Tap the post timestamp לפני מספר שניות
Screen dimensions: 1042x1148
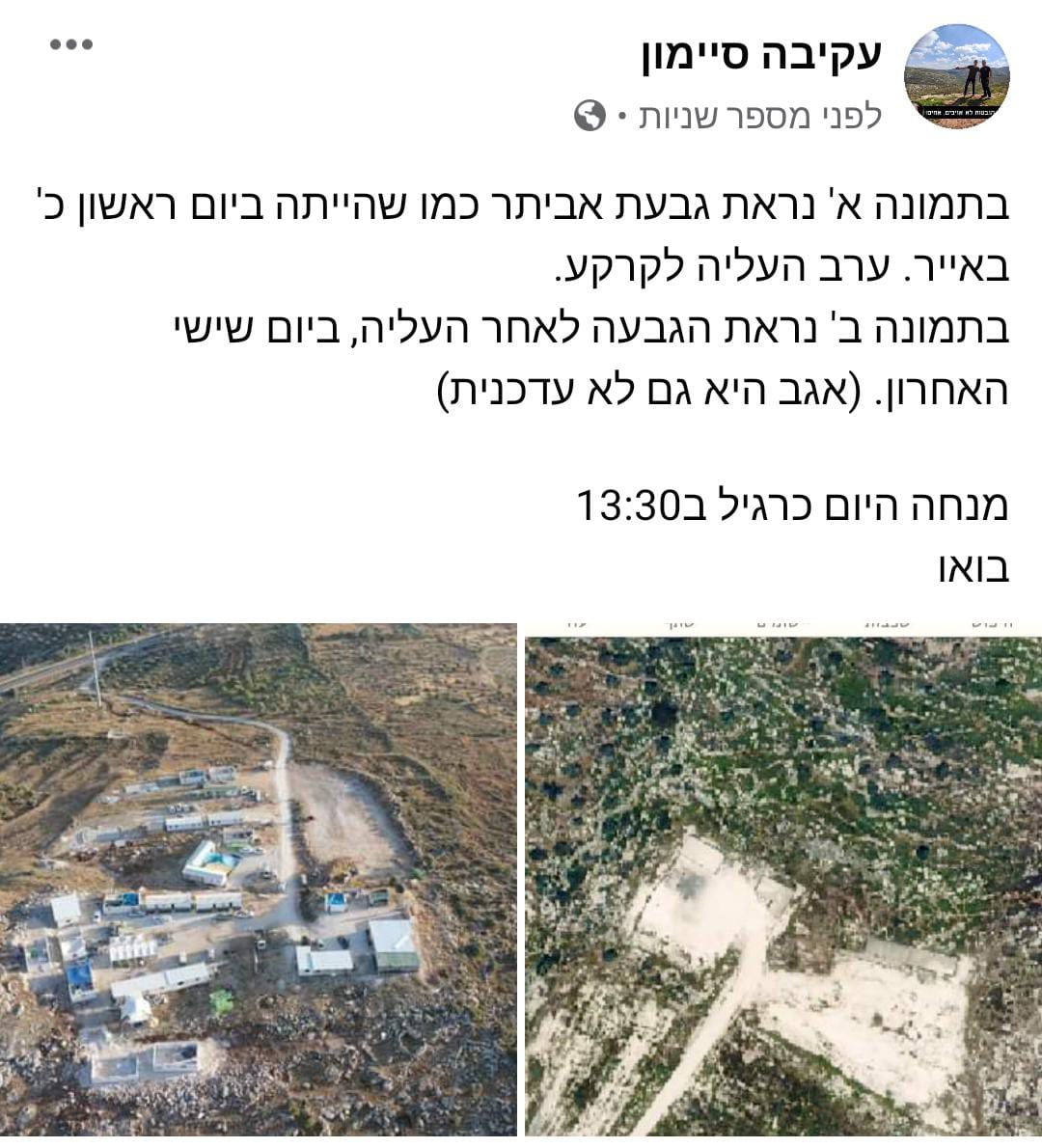coord(759,117)
